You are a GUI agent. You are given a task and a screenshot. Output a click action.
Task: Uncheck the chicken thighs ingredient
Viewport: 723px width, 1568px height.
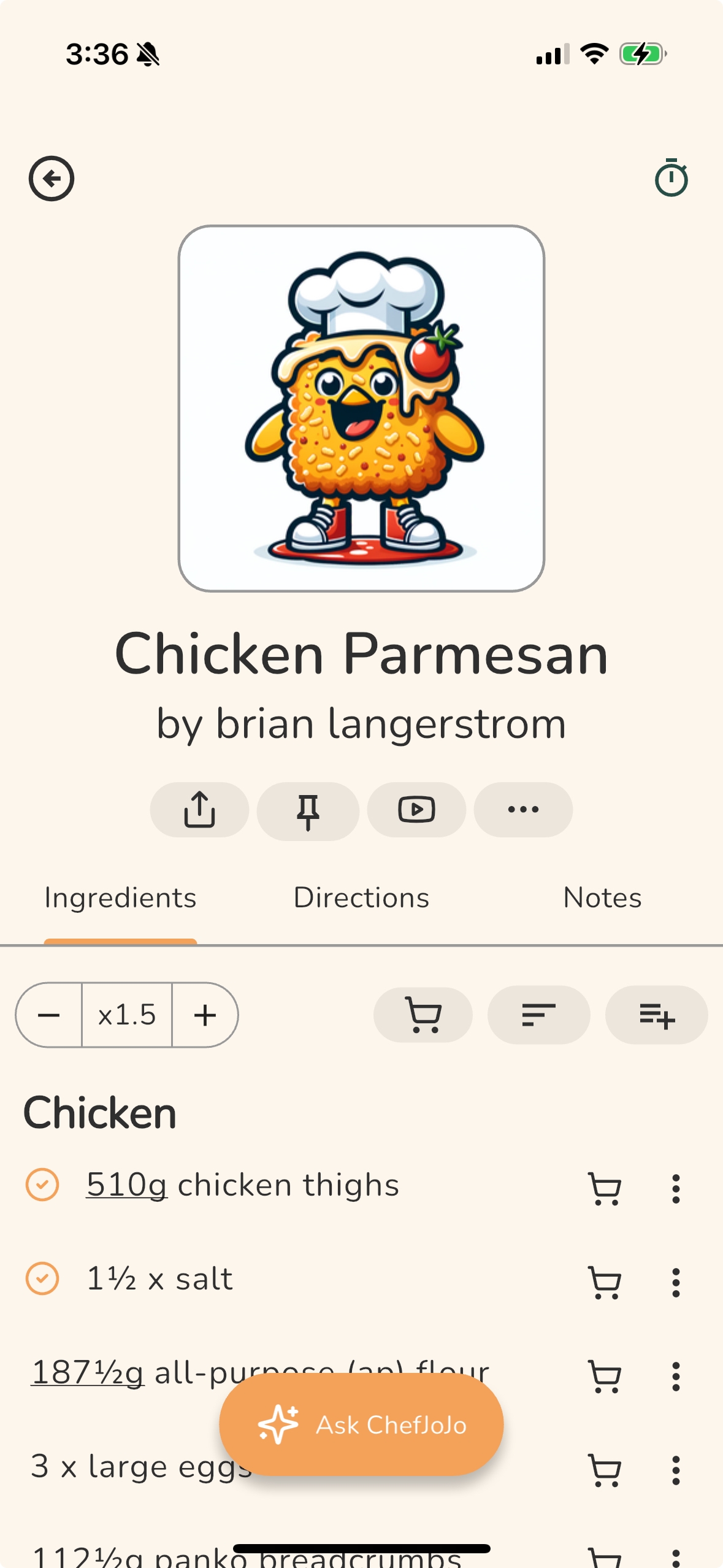click(42, 1185)
